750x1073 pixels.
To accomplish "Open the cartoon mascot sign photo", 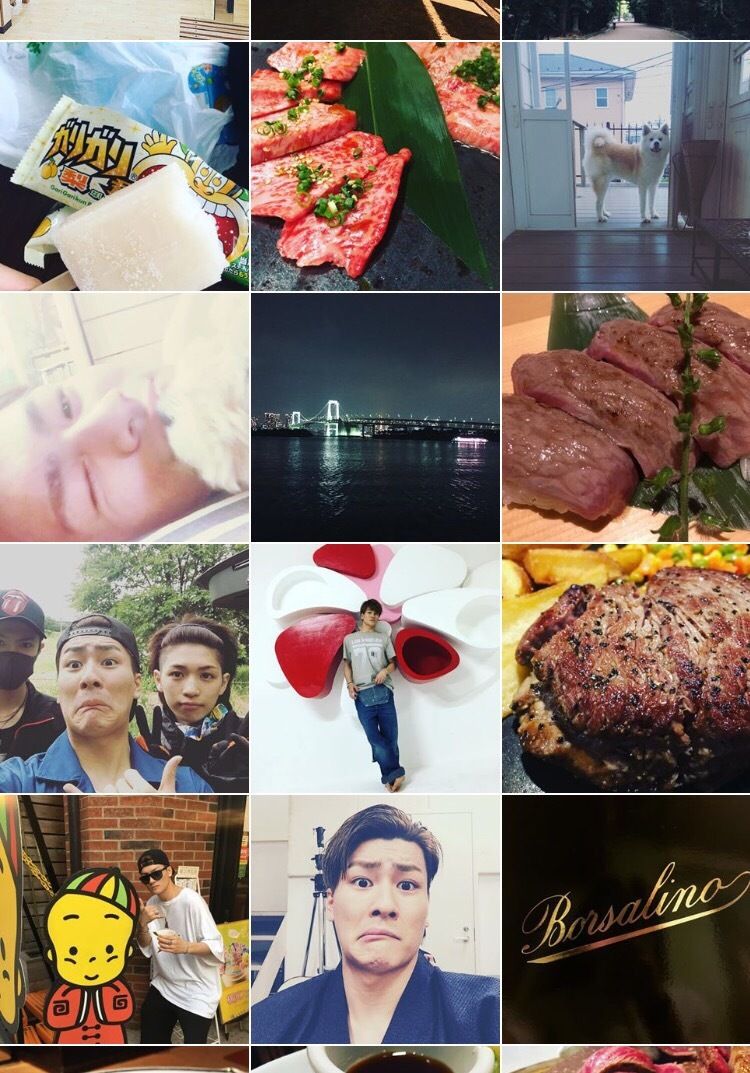I will [x=124, y=919].
